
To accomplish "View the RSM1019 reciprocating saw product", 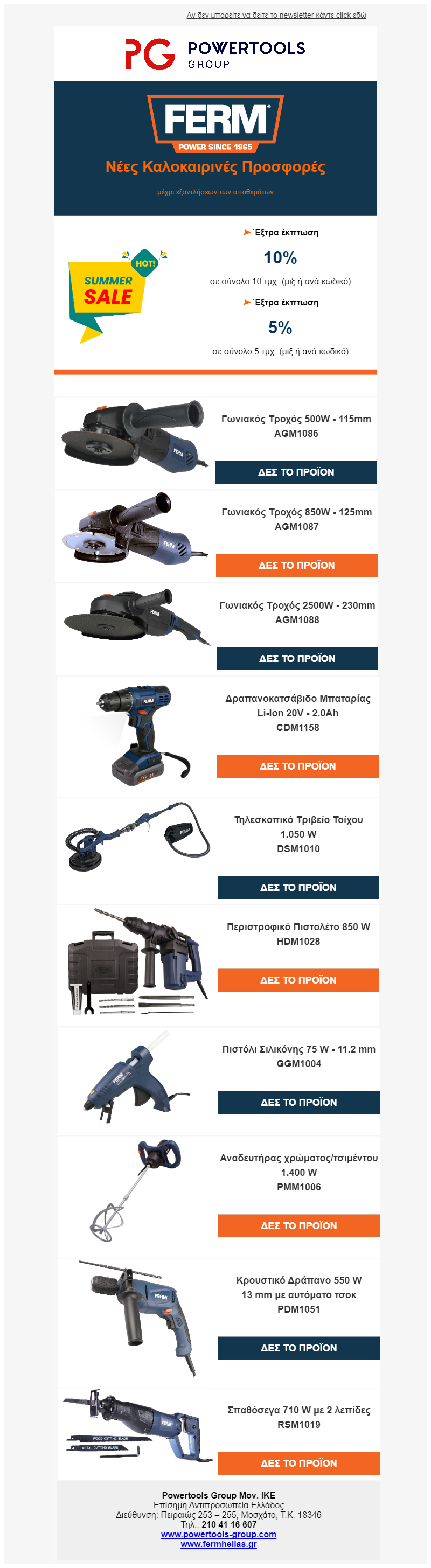I will click(299, 1464).
